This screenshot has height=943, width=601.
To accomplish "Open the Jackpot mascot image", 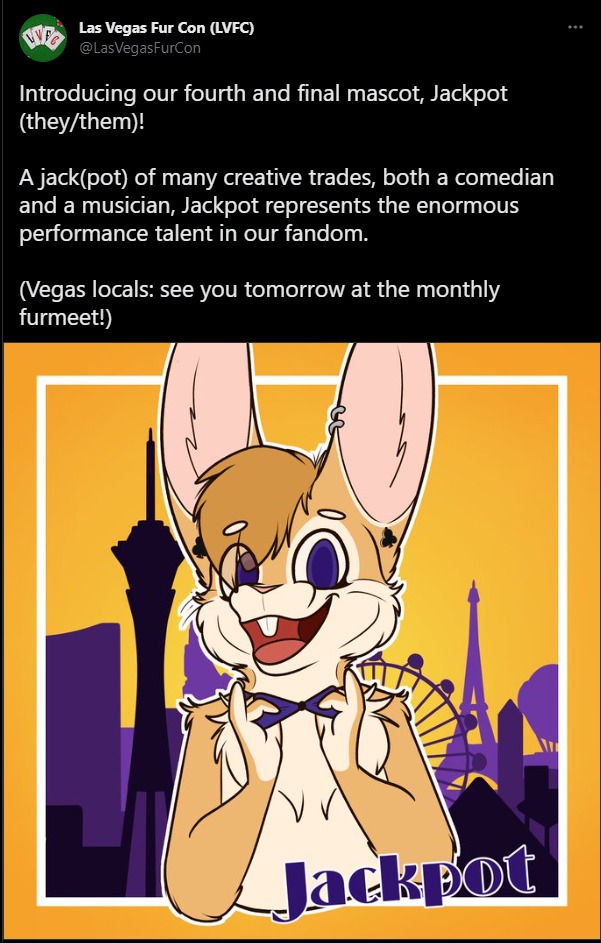I will point(300,640).
